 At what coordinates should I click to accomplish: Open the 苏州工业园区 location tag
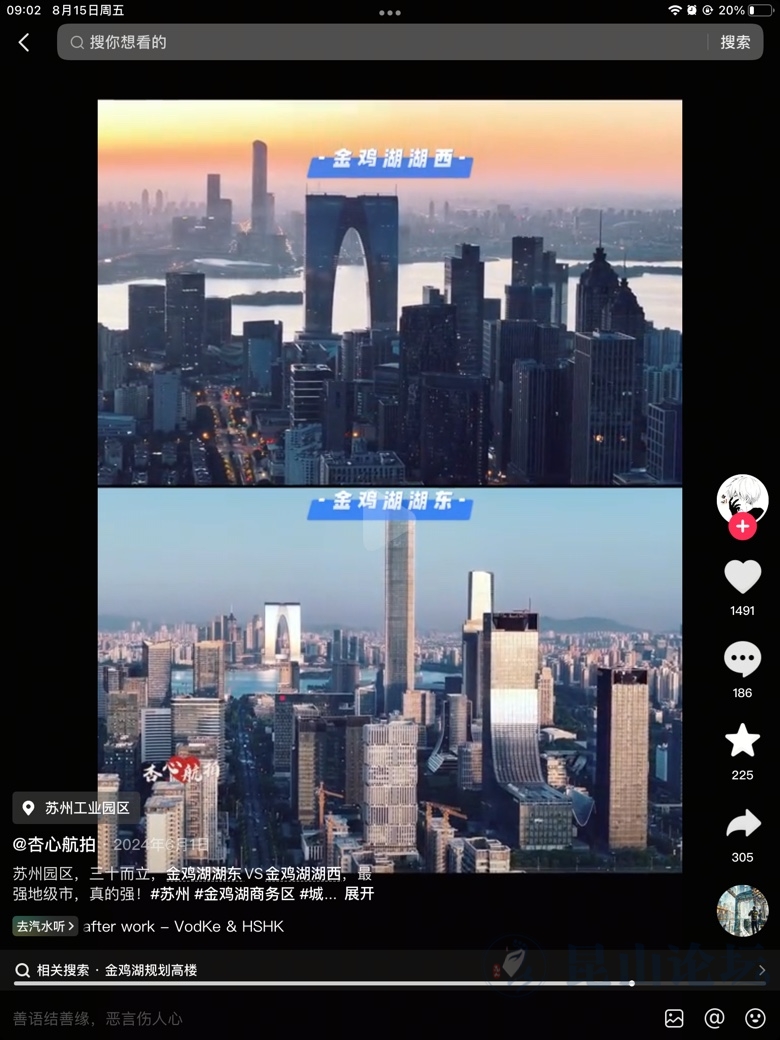coord(77,808)
